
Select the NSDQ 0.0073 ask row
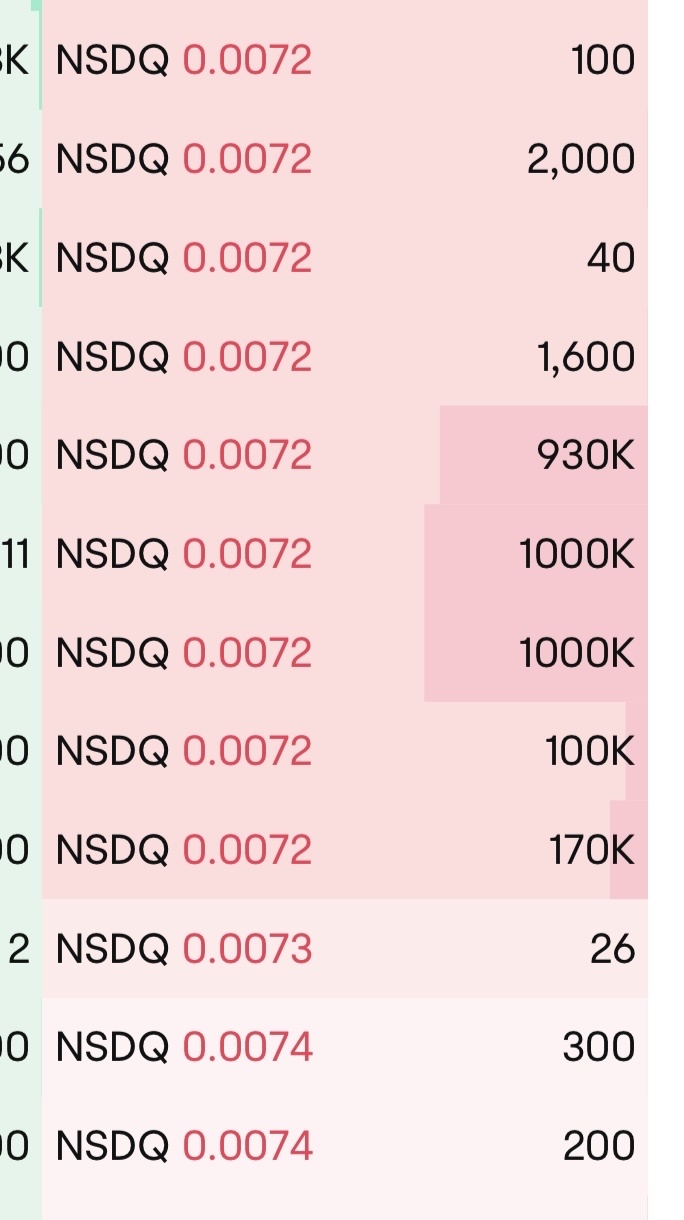(345, 948)
